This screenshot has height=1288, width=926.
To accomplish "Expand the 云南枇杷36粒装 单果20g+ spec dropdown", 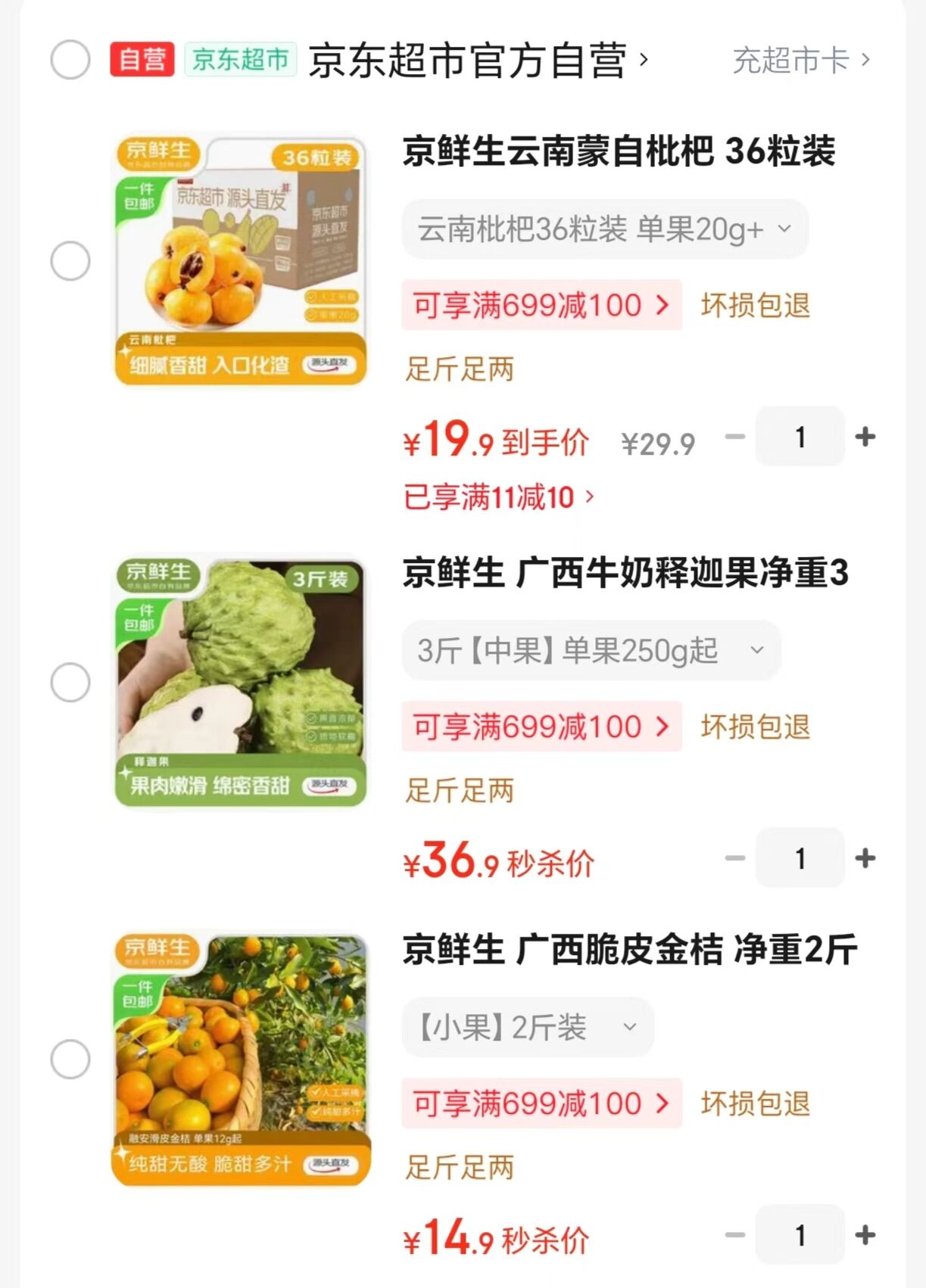I will tap(604, 229).
